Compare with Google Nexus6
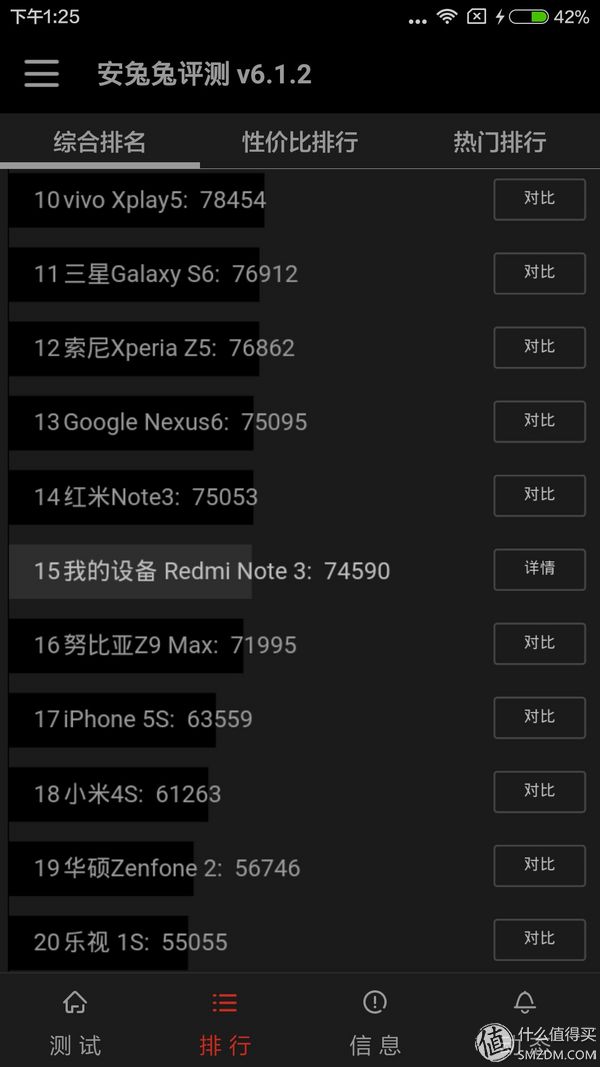 tap(539, 421)
